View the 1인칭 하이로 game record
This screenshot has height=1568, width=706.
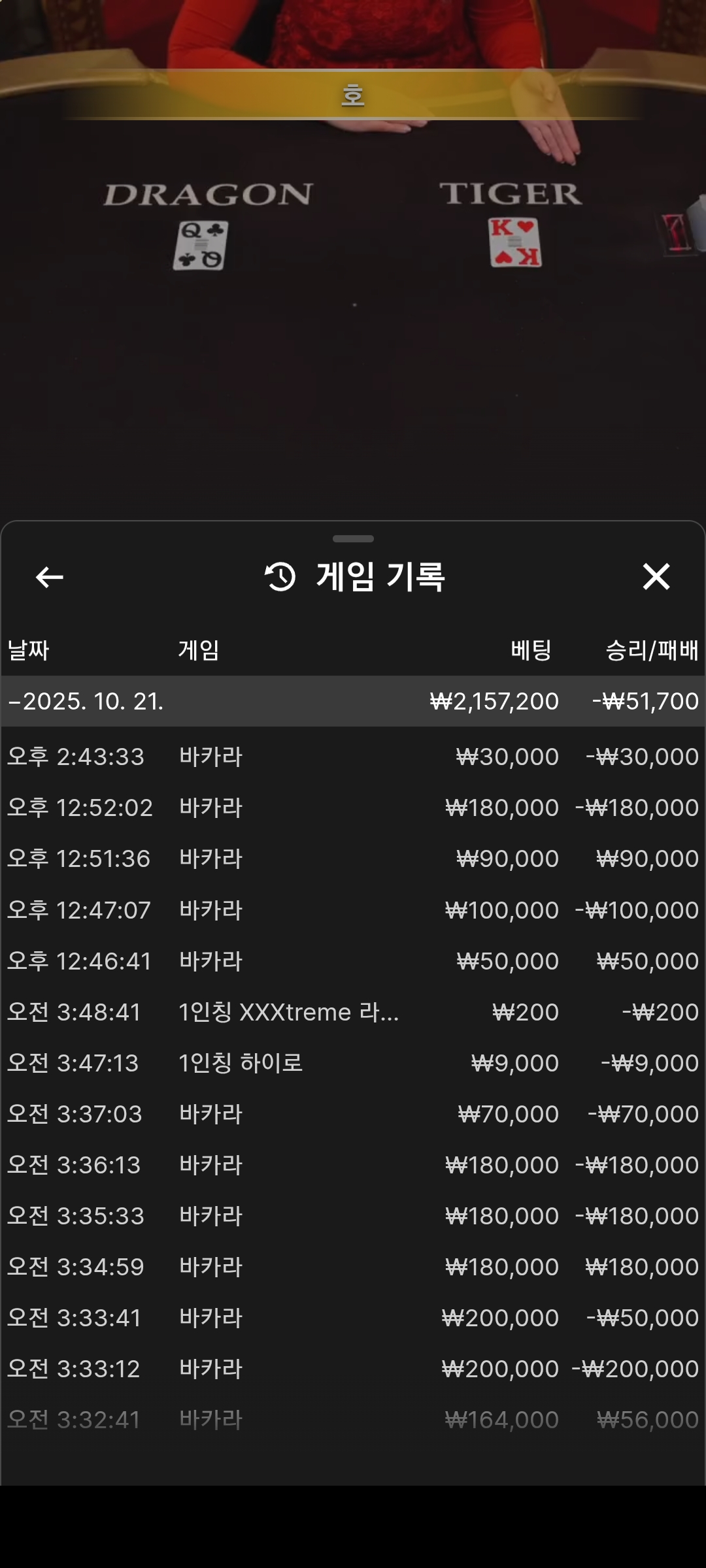(353, 1063)
